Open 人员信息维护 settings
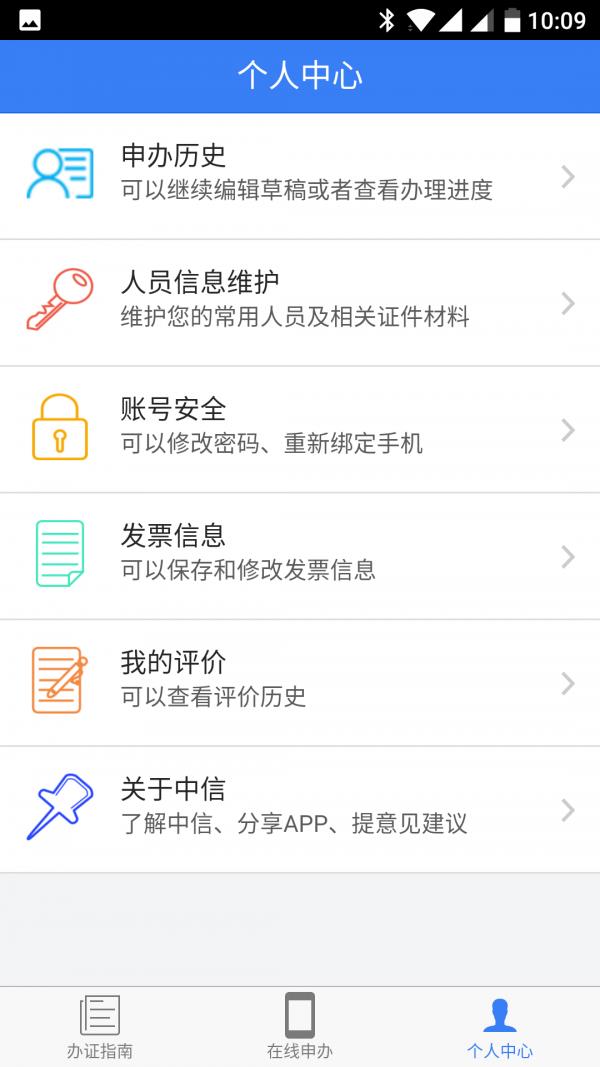The width and height of the screenshot is (600, 1067). pos(300,303)
